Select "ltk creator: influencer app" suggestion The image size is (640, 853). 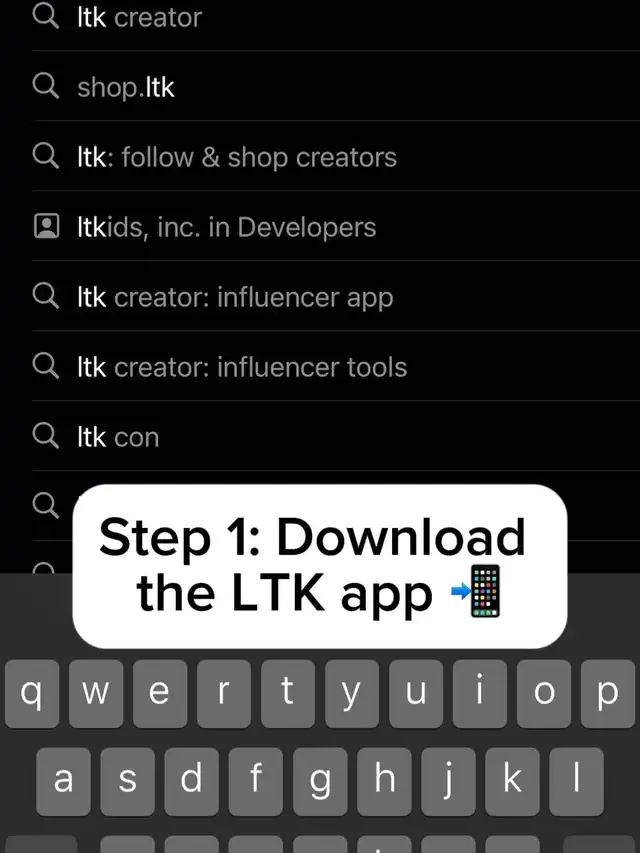pyautogui.click(x=336, y=297)
